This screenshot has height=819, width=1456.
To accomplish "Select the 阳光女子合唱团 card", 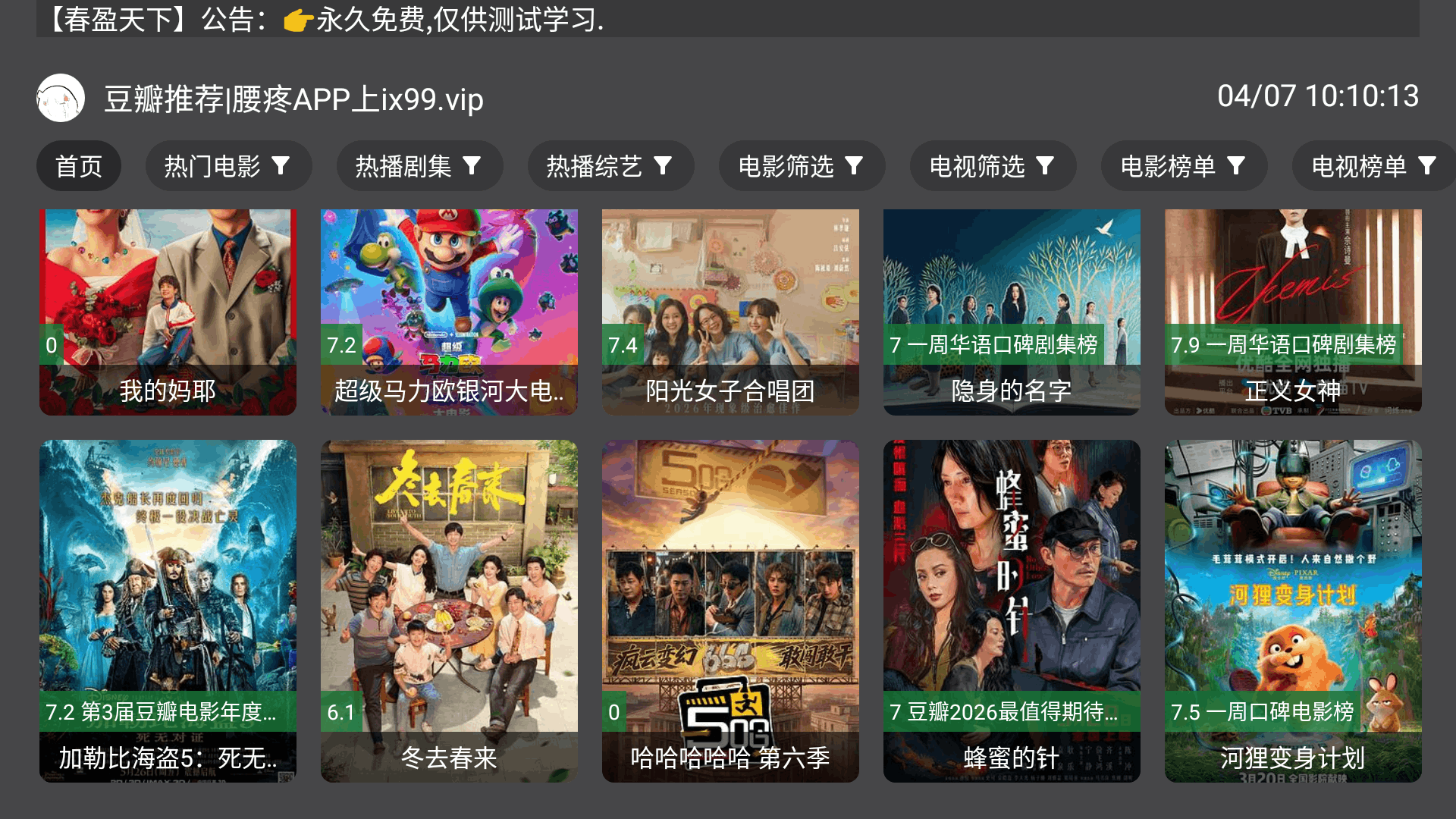I will (x=730, y=312).
